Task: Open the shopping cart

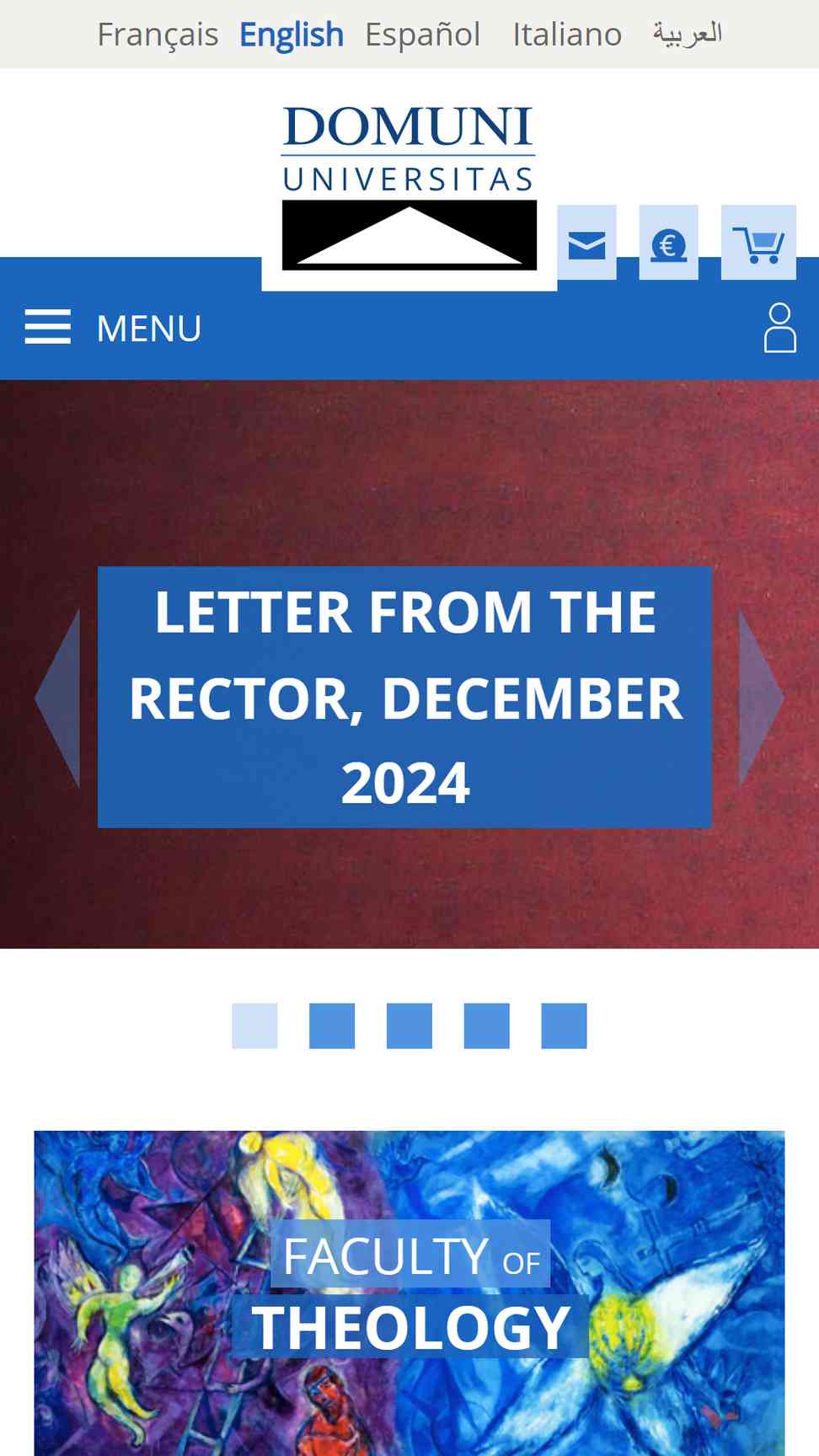Action: pyautogui.click(x=758, y=243)
